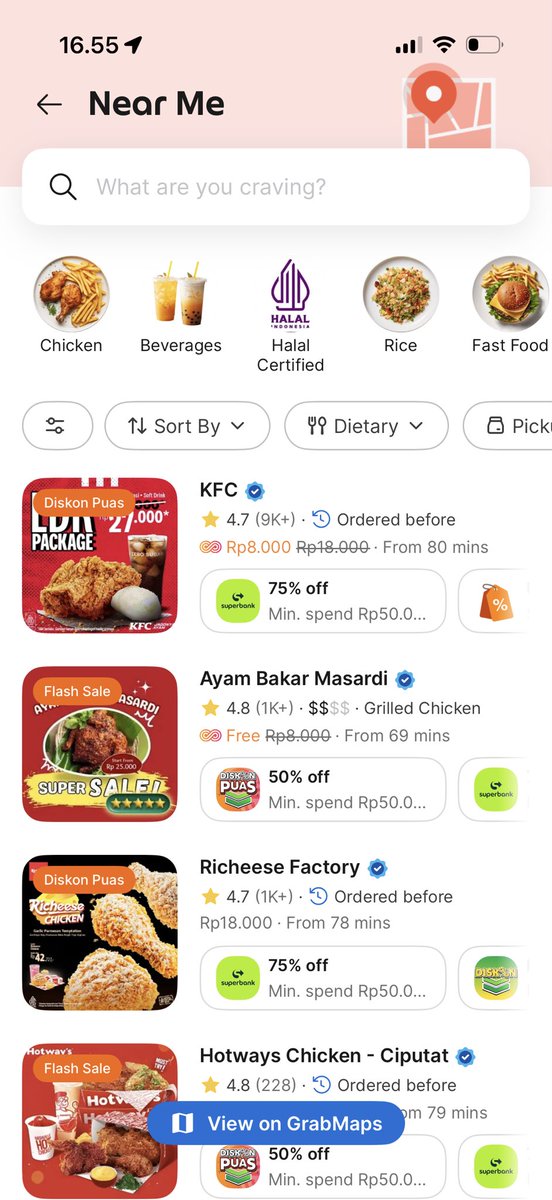Expand the Sort By dropdown

tap(187, 426)
